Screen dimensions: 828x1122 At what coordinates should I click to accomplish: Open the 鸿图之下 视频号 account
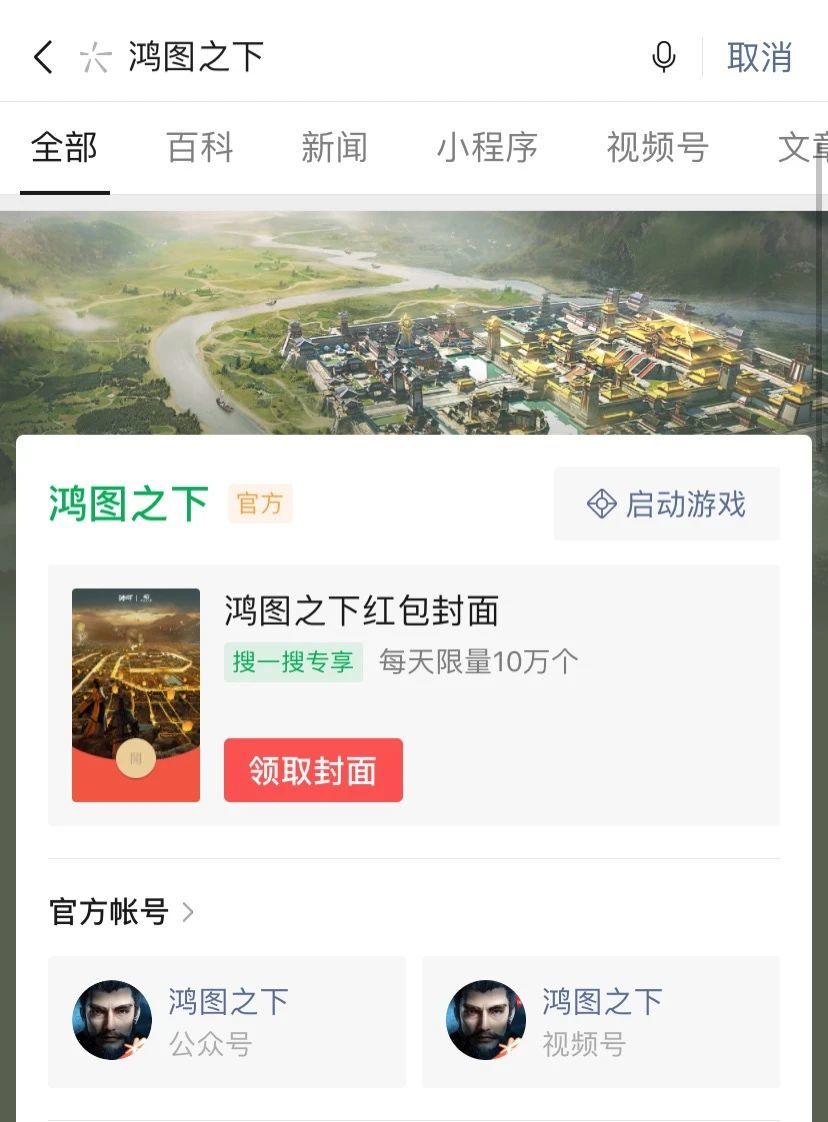[x=601, y=1021]
